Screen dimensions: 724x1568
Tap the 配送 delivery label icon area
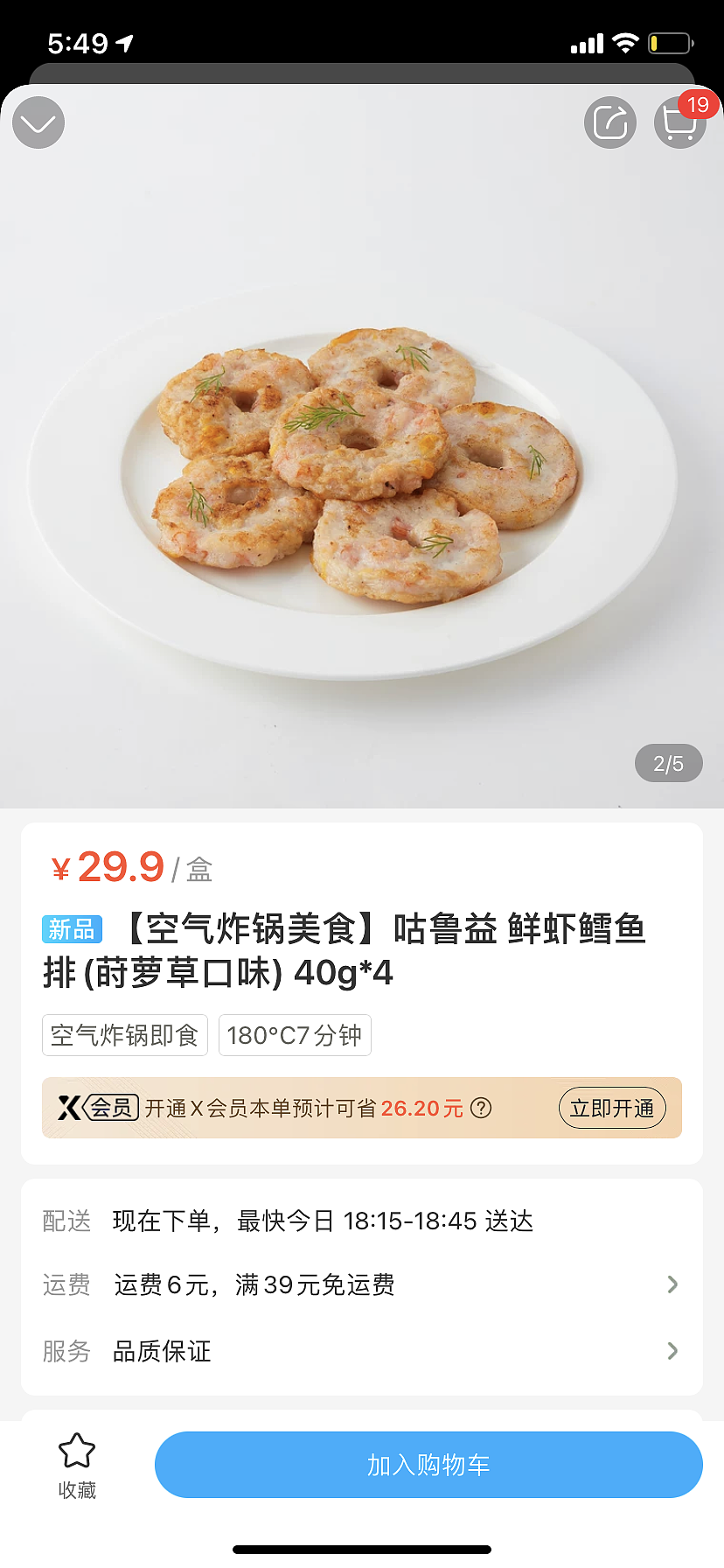66,1221
